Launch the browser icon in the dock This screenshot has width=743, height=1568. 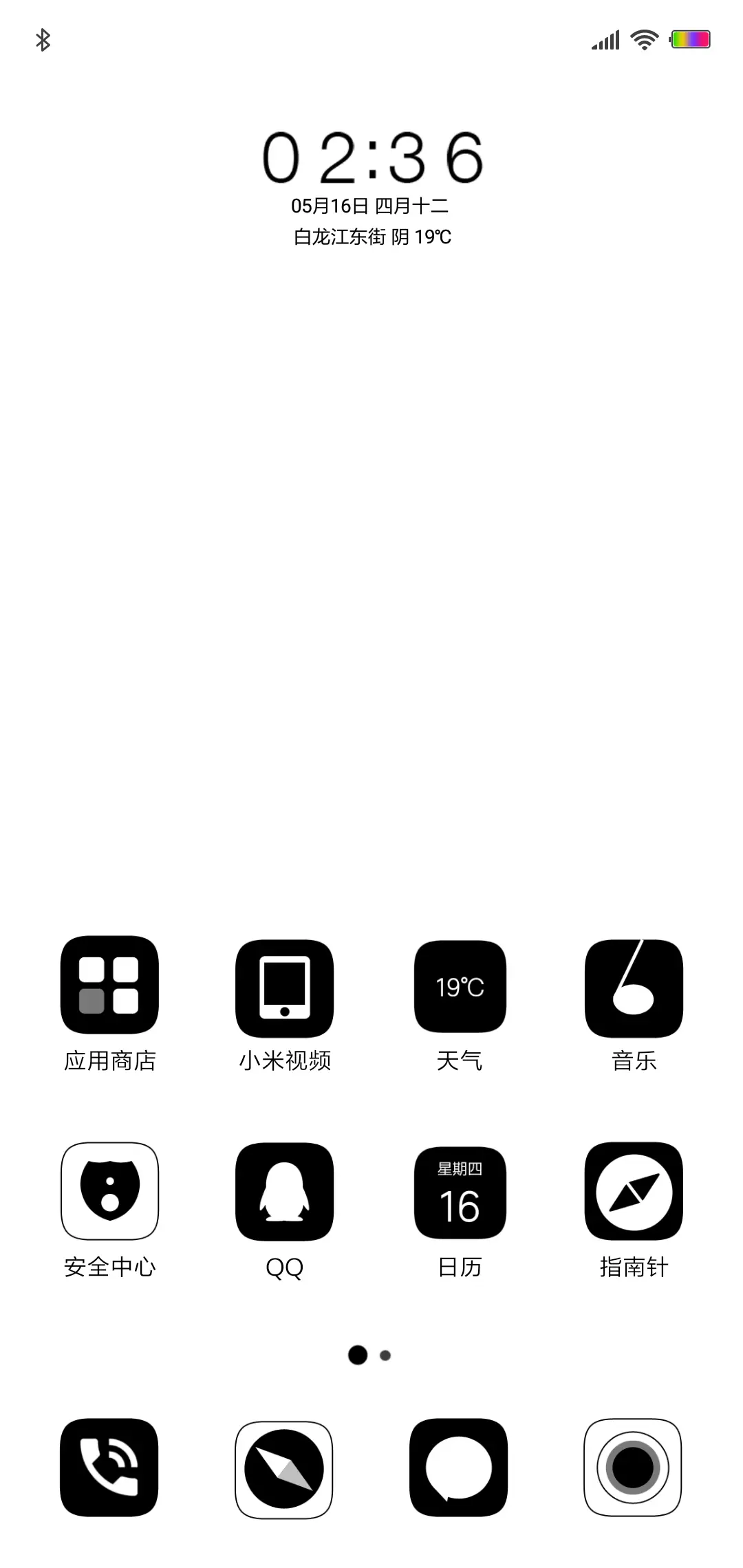point(284,1468)
